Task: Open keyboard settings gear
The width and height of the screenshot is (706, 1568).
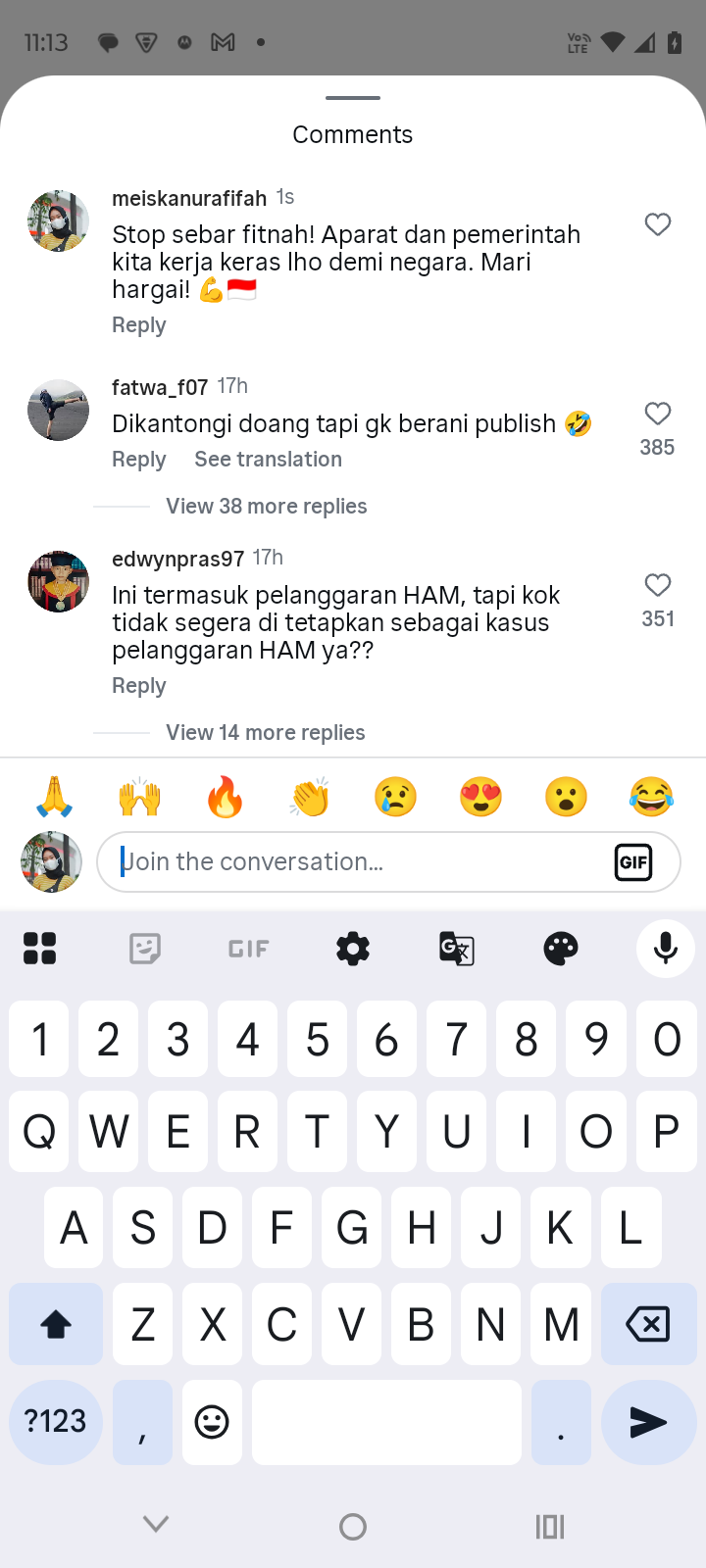Action: coord(353,949)
